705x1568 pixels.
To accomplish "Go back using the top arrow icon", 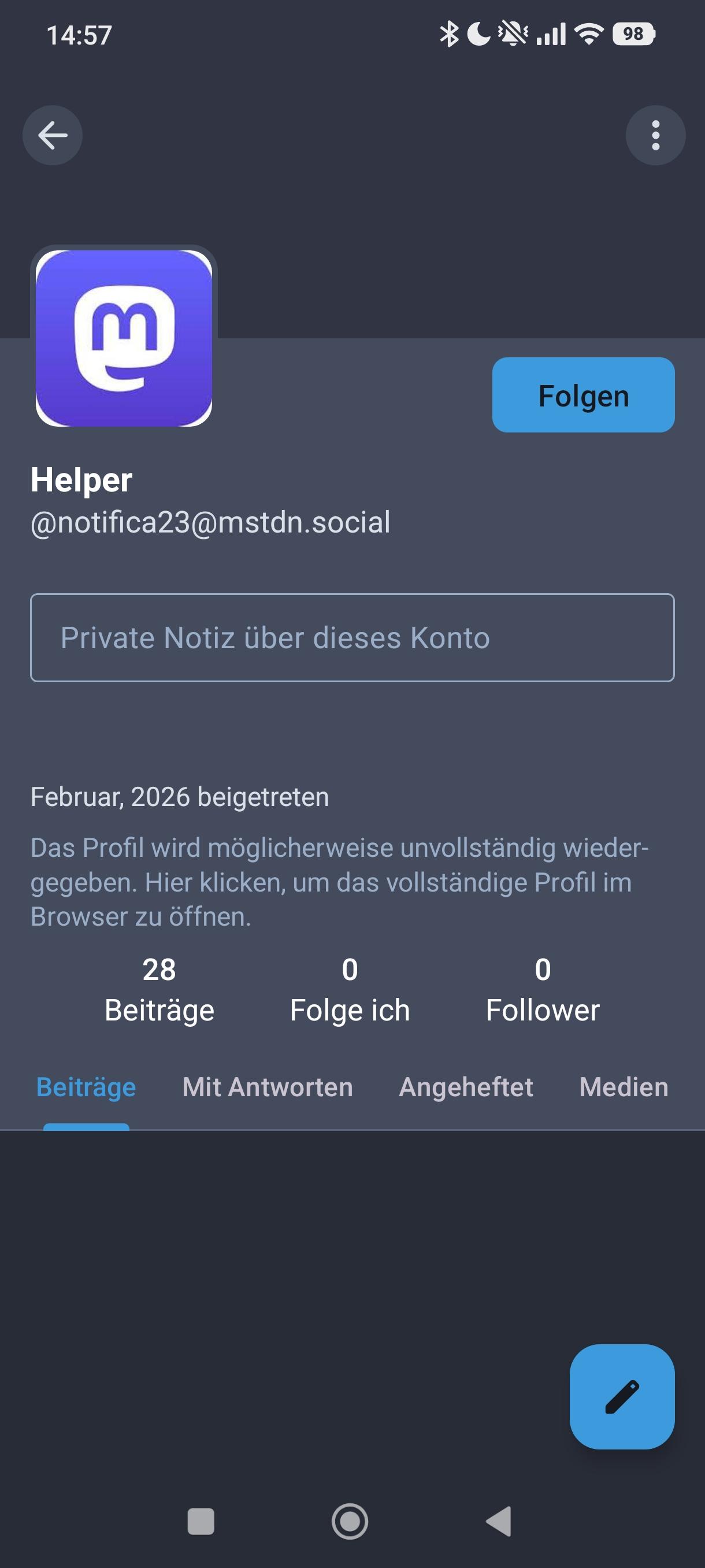I will (x=53, y=135).
